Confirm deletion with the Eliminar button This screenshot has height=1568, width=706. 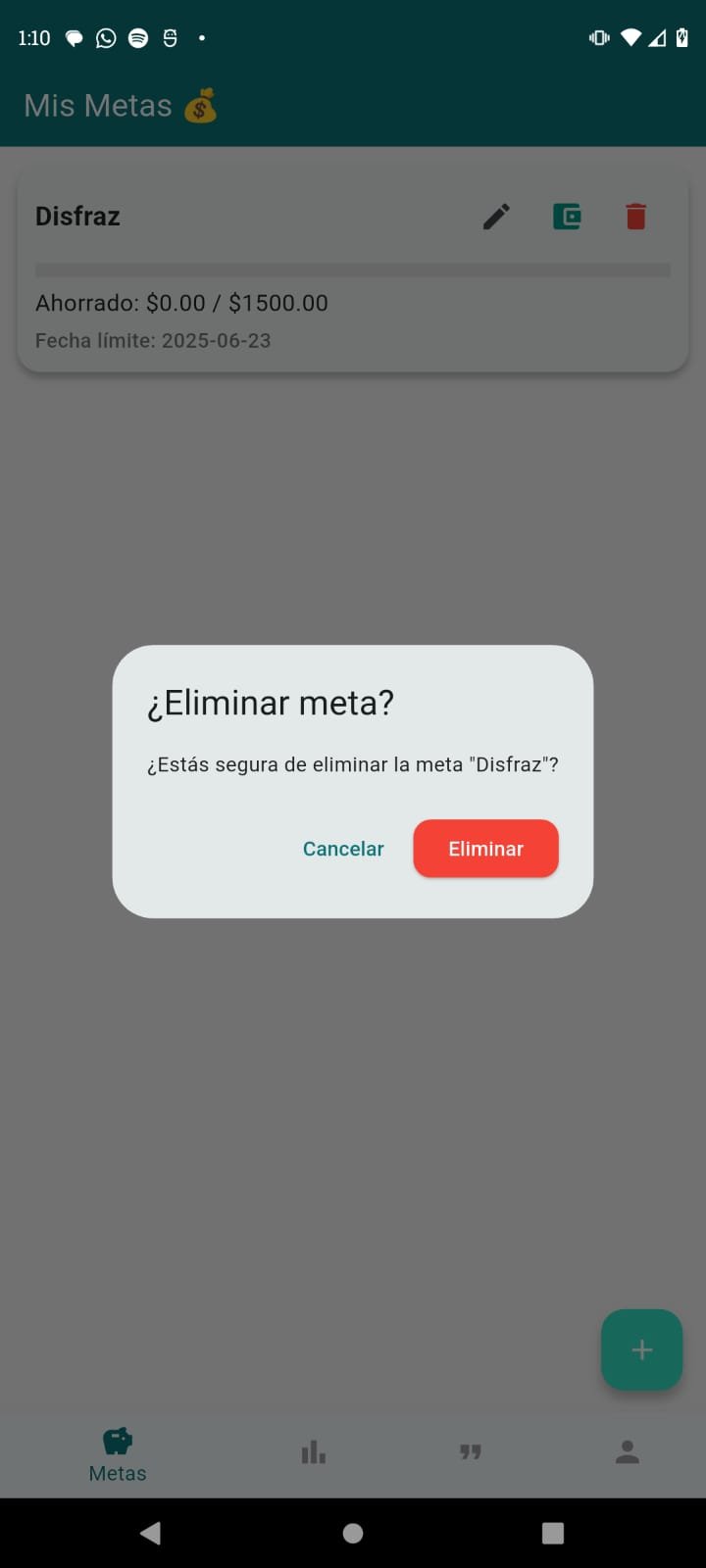point(485,849)
